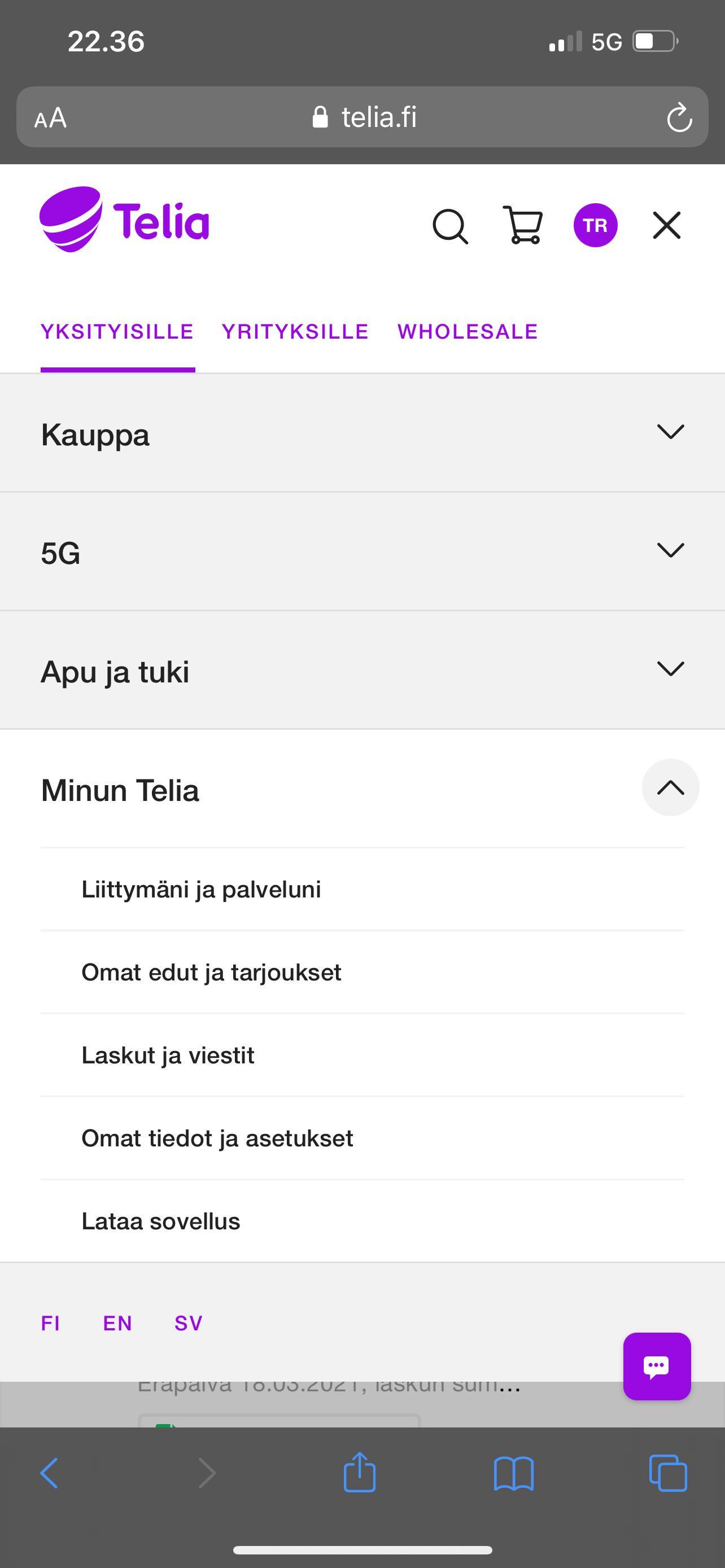This screenshot has width=725, height=1568.
Task: Collapse the Minun Telia section
Action: point(670,787)
